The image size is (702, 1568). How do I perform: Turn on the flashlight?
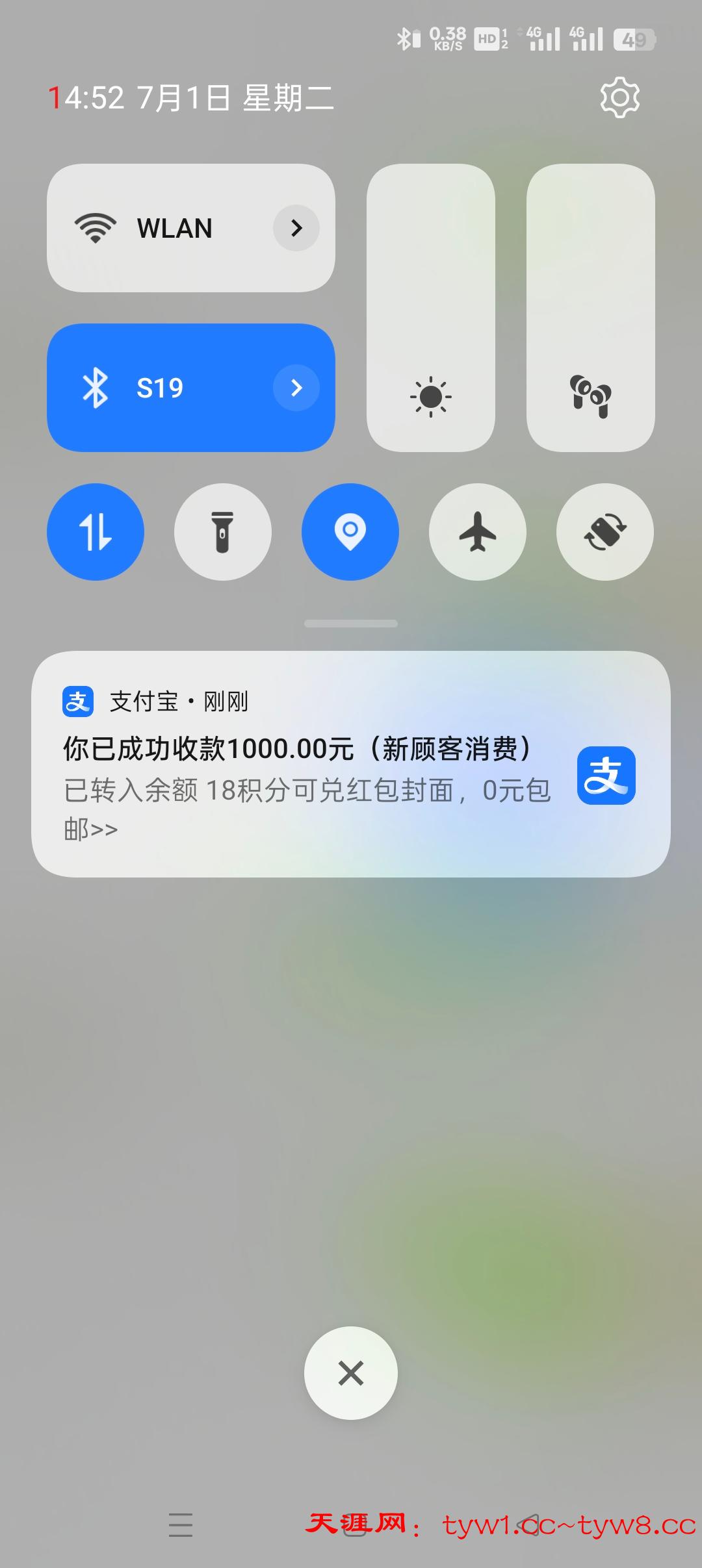click(x=222, y=531)
